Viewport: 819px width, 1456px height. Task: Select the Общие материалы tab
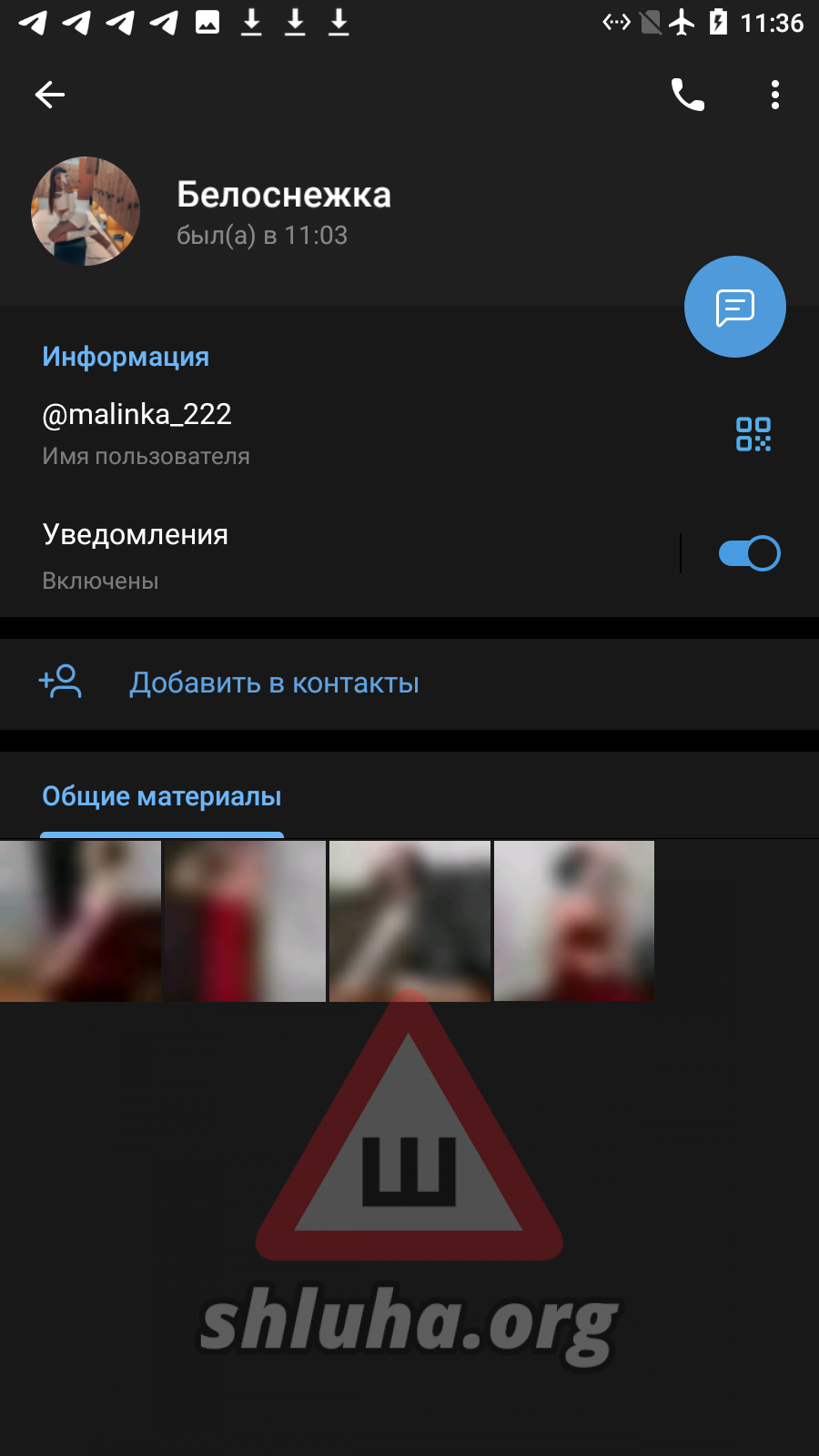point(162,796)
